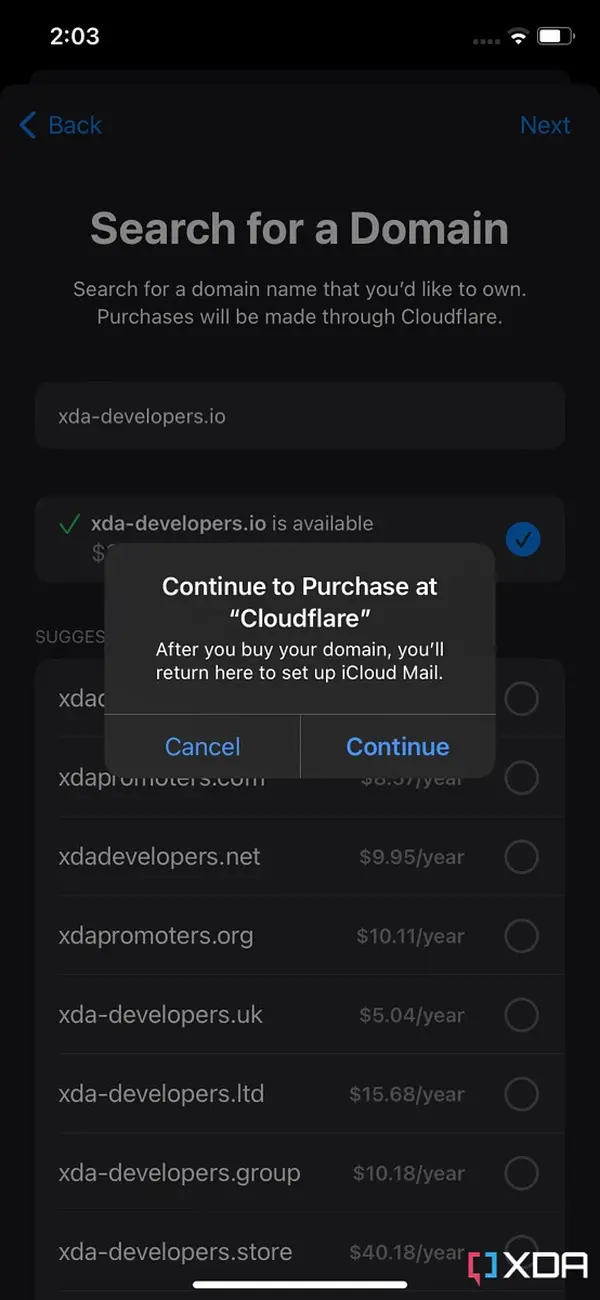Tap Next in the top bar

pos(545,125)
